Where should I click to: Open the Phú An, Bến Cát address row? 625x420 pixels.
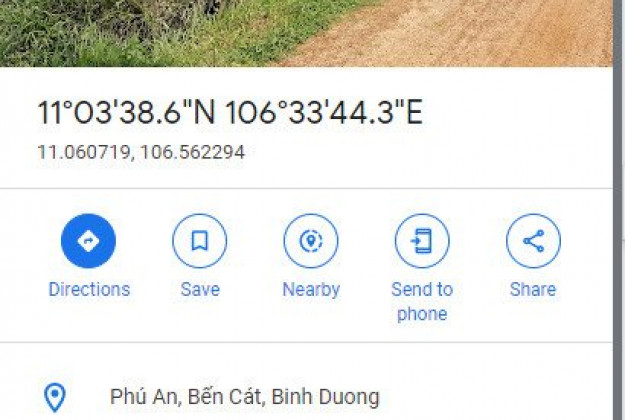[244, 397]
